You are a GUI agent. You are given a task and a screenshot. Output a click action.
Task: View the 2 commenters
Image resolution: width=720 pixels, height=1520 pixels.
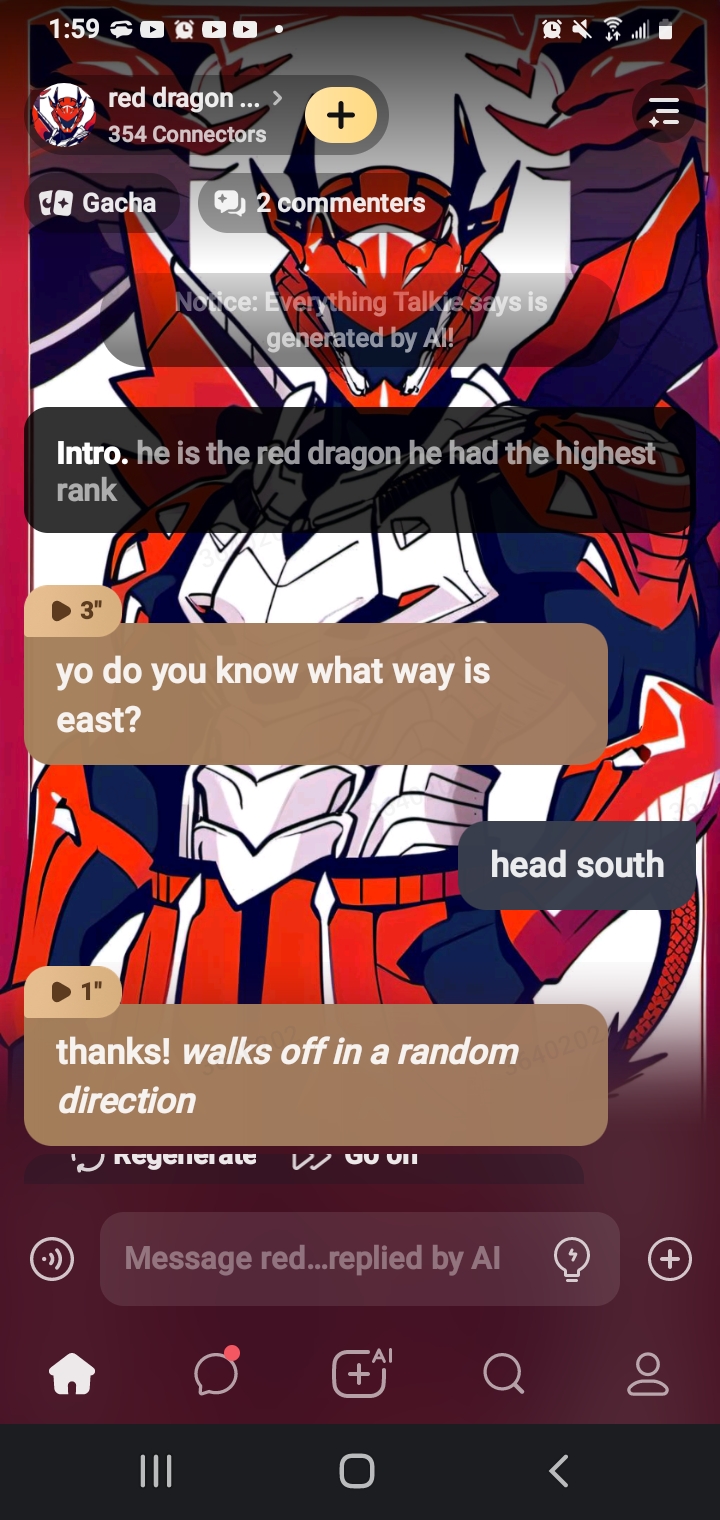click(x=322, y=203)
